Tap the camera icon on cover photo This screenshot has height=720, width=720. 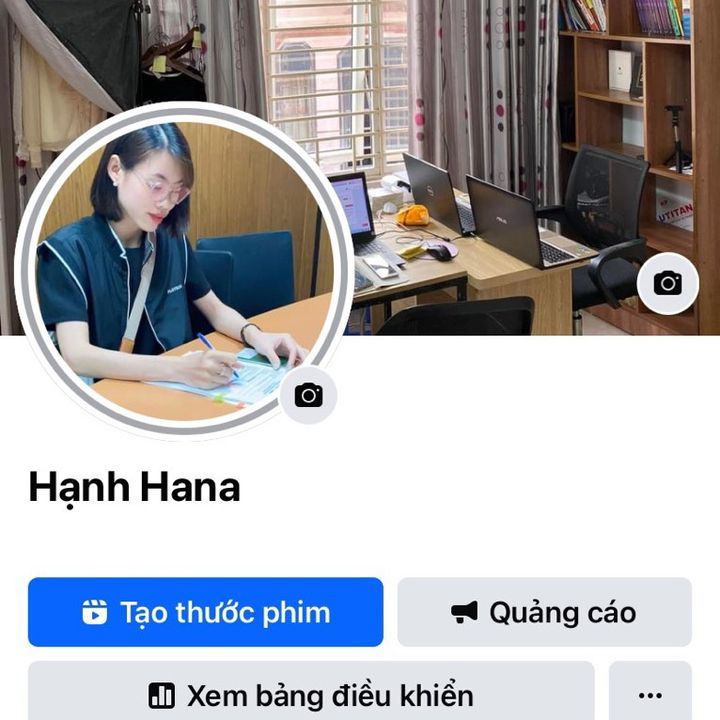click(x=667, y=284)
